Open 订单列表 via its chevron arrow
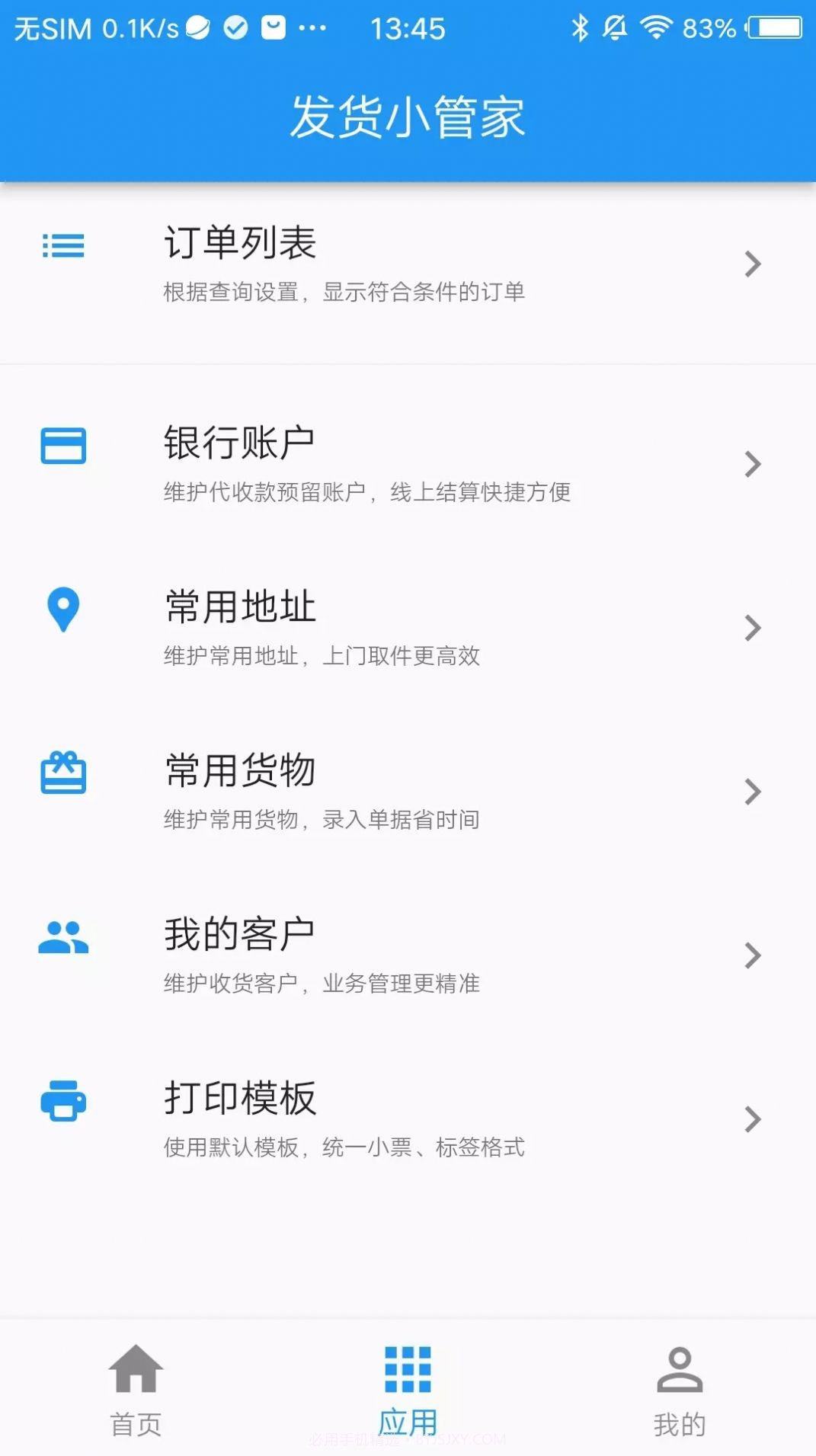 click(x=753, y=264)
